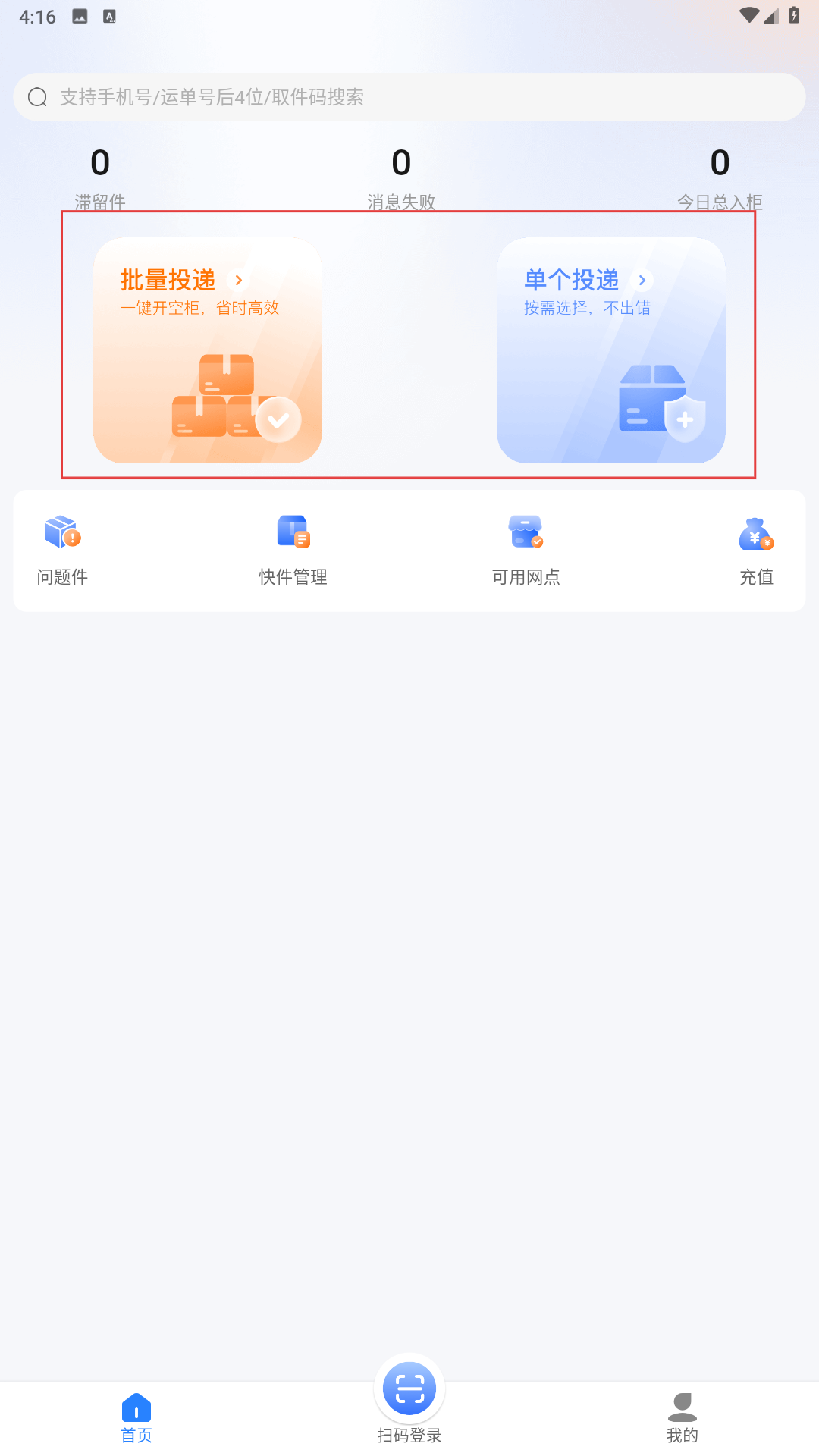Open the 批量投递 batch delivery card
Screen dimensions: 819x1456
click(x=207, y=350)
